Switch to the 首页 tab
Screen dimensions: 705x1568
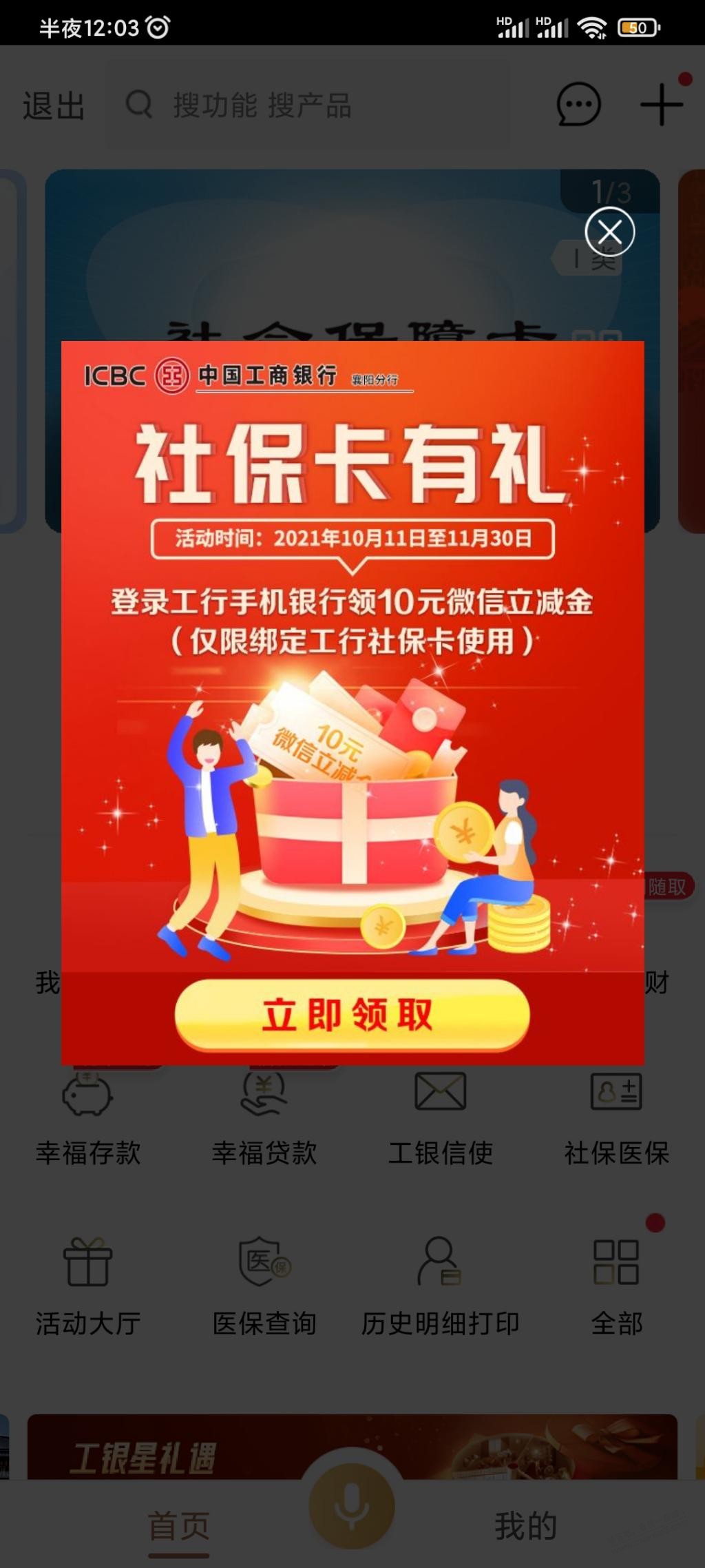point(178,1527)
